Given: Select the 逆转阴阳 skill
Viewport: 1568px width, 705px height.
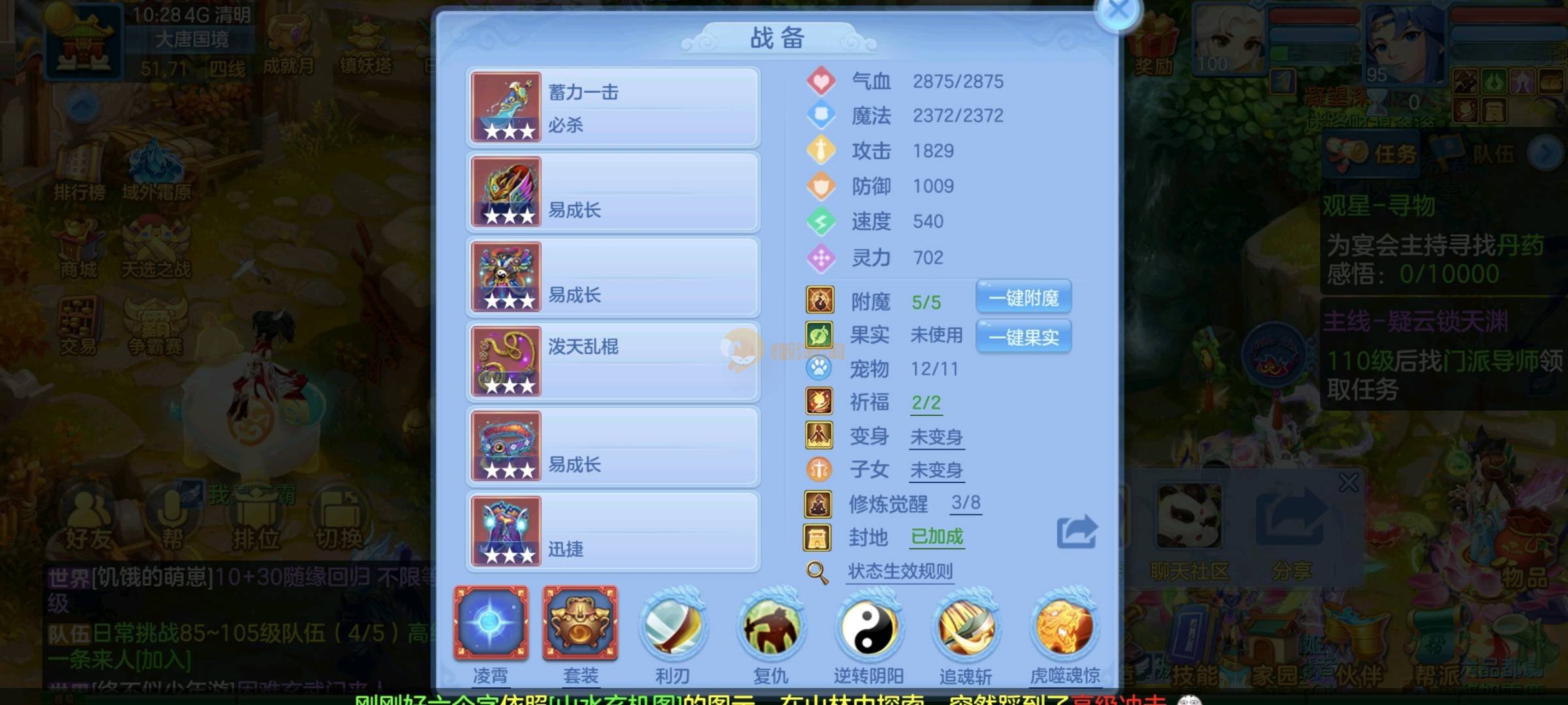Looking at the screenshot, I should point(869,627).
